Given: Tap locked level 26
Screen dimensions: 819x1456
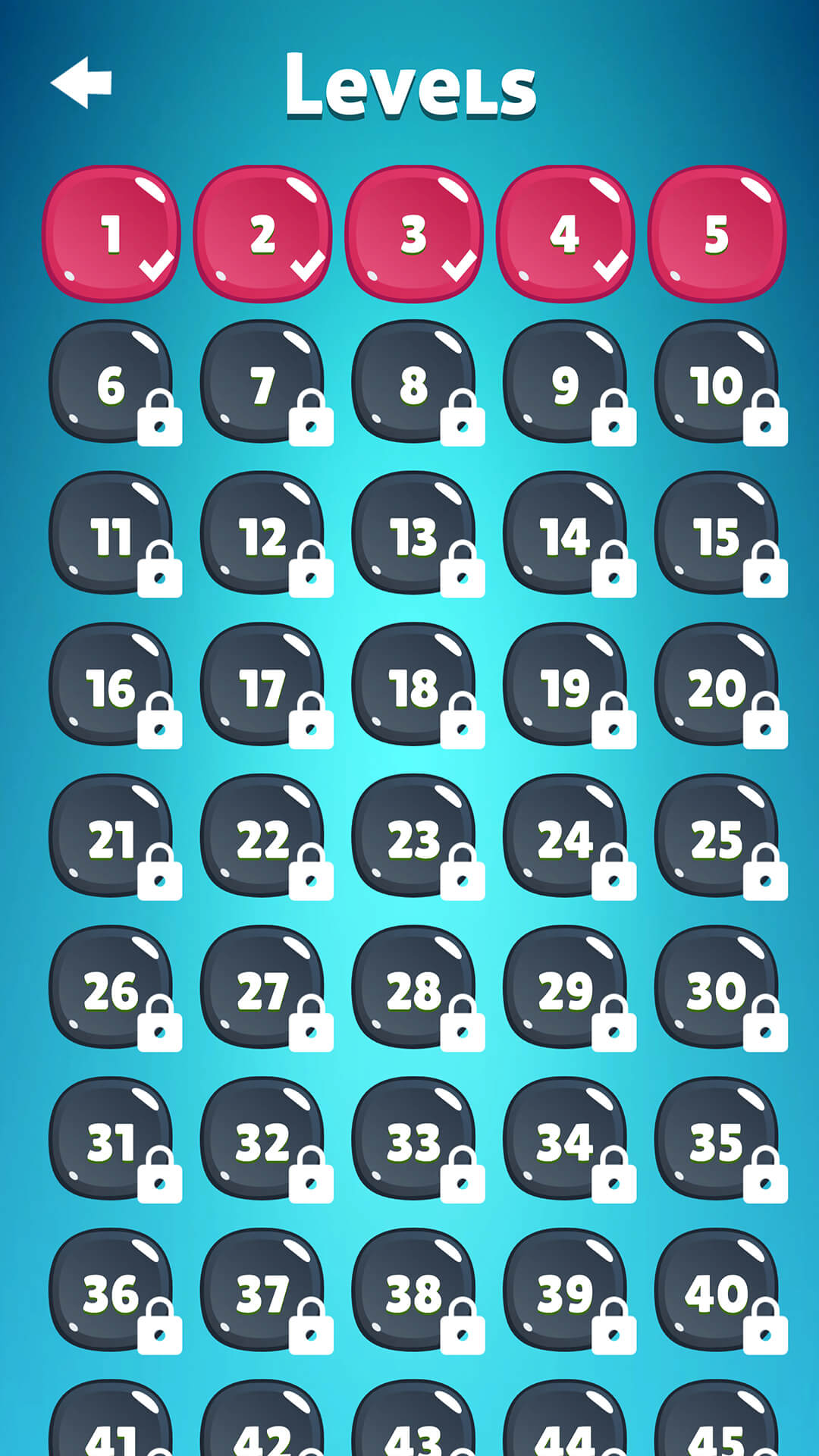Looking at the screenshot, I should pos(111,988).
